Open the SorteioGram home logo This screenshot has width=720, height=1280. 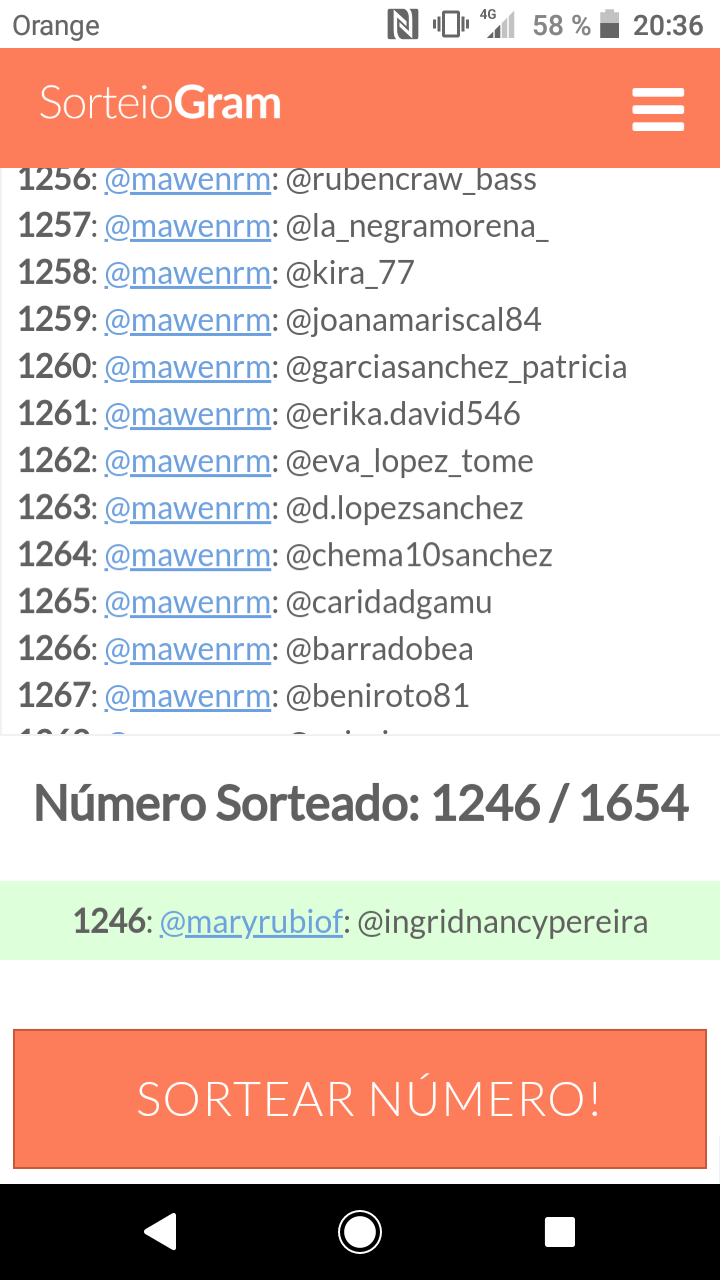click(160, 104)
